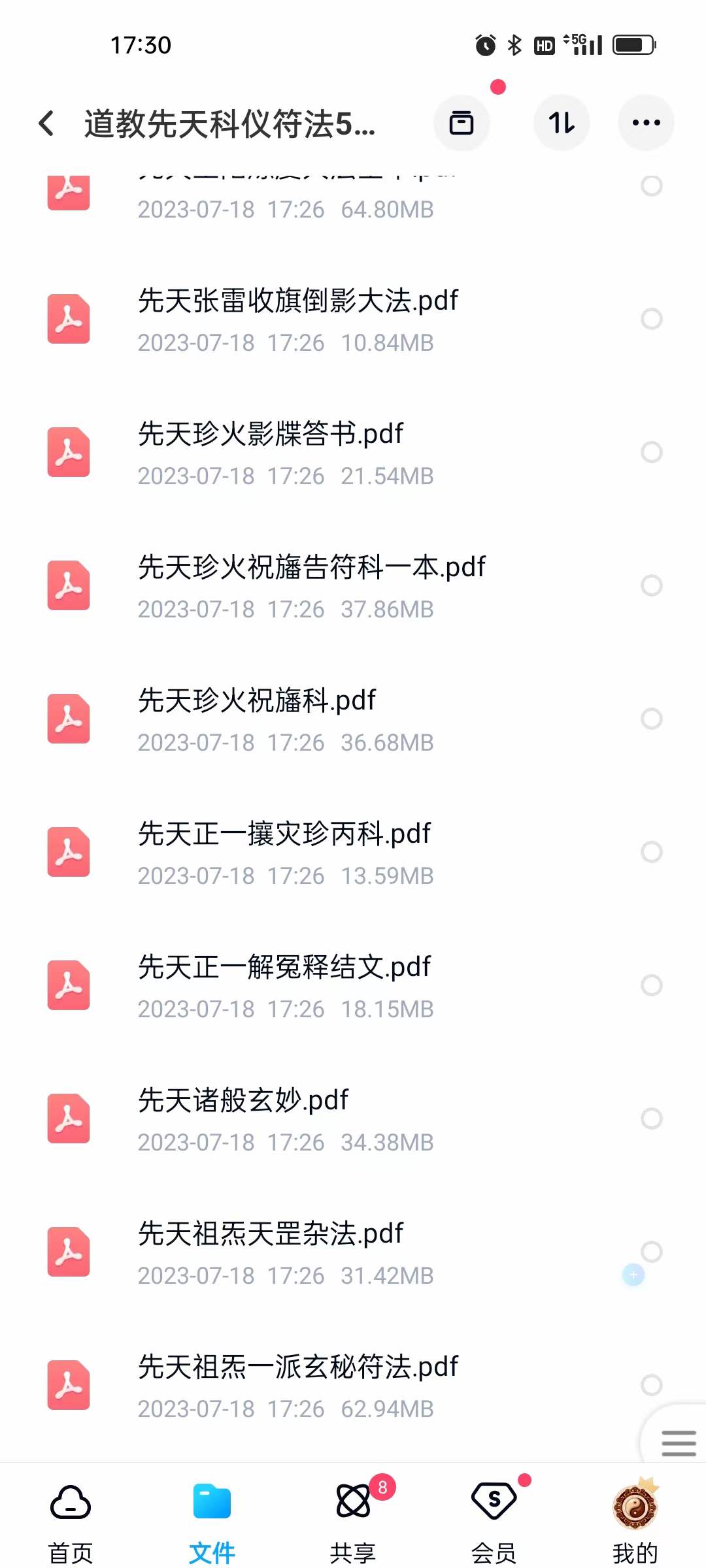706x1568 pixels.
Task: Check the circle next to 先天正一解冤释结文.pdf
Action: [652, 985]
